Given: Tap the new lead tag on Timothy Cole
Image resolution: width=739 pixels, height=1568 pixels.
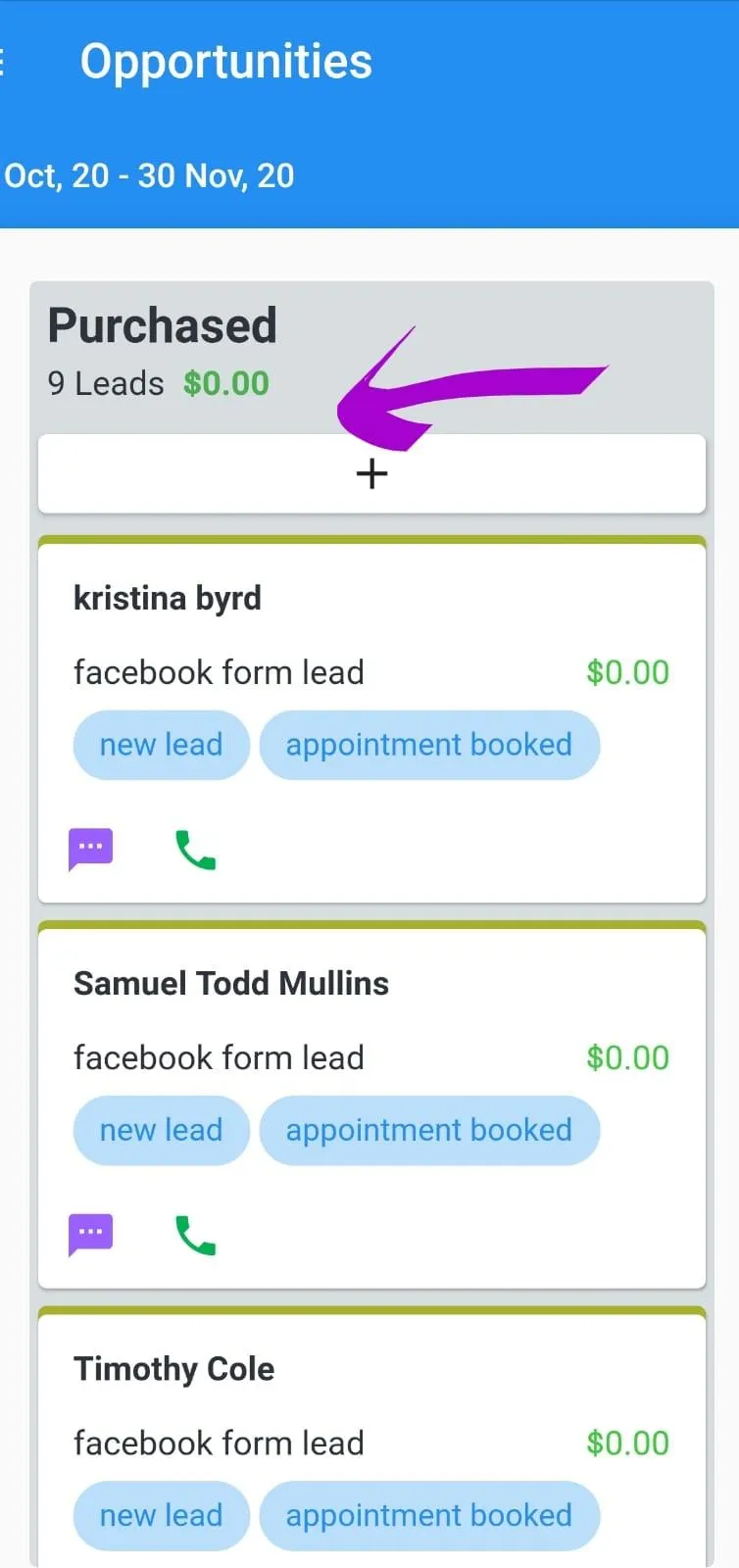Looking at the screenshot, I should coord(162,1515).
